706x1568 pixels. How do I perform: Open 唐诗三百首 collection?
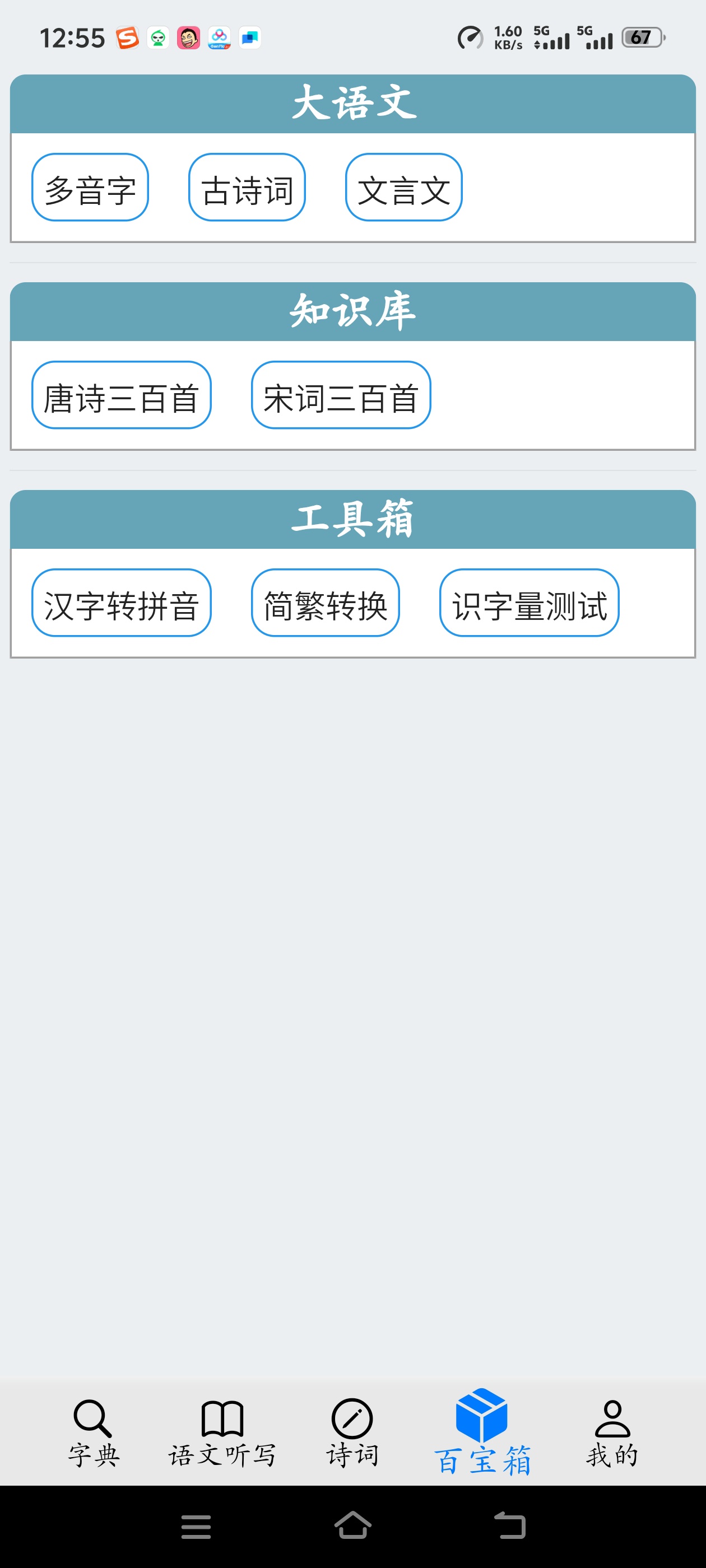[x=121, y=395]
